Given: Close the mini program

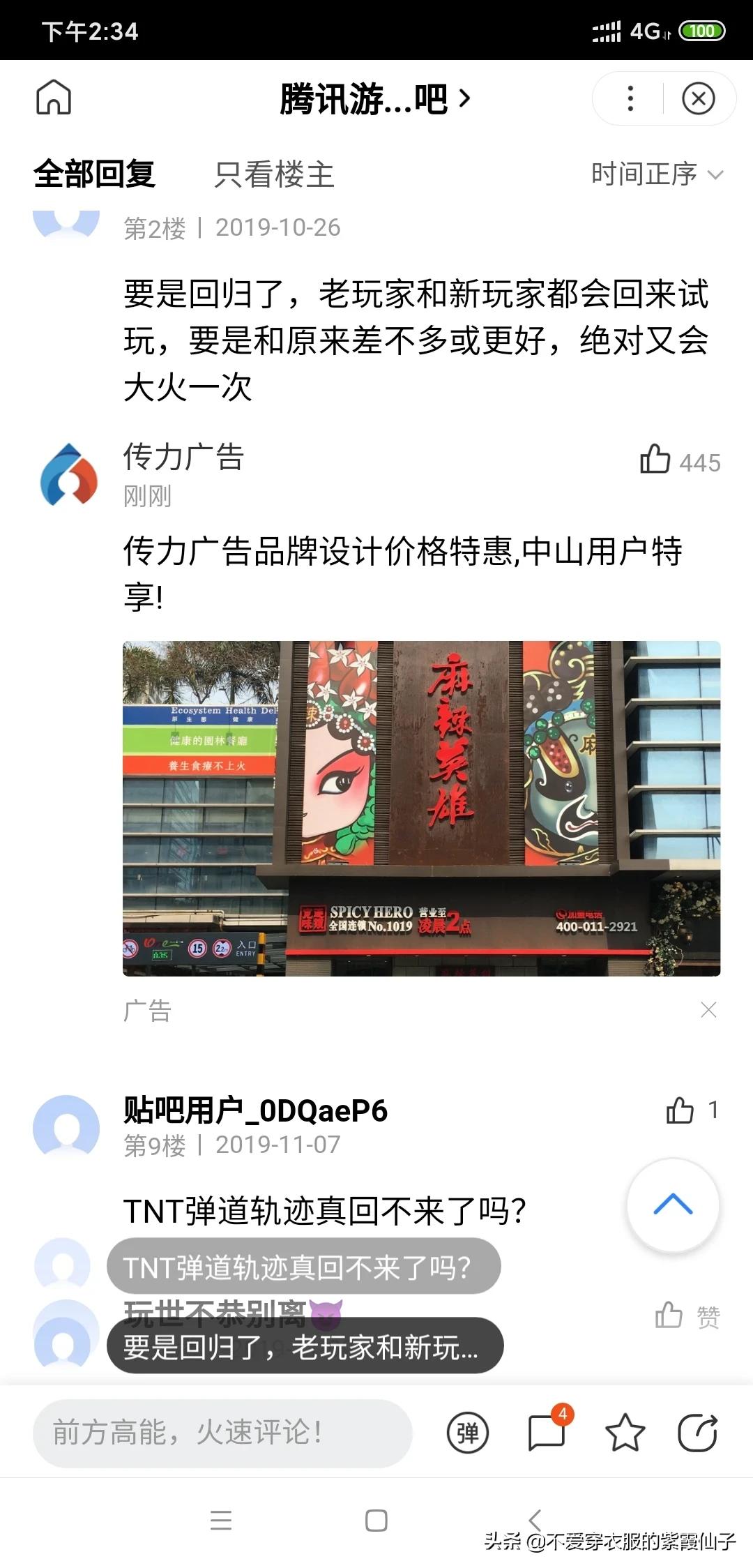Looking at the screenshot, I should tap(698, 98).
